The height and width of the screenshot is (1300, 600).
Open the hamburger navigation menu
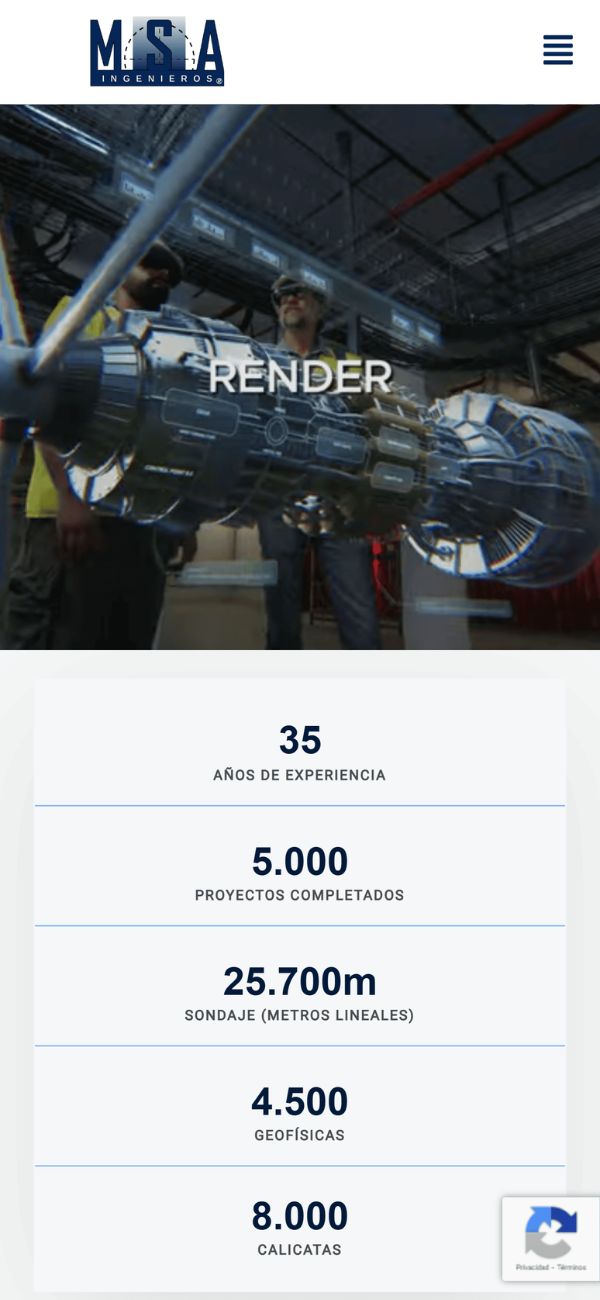[558, 50]
